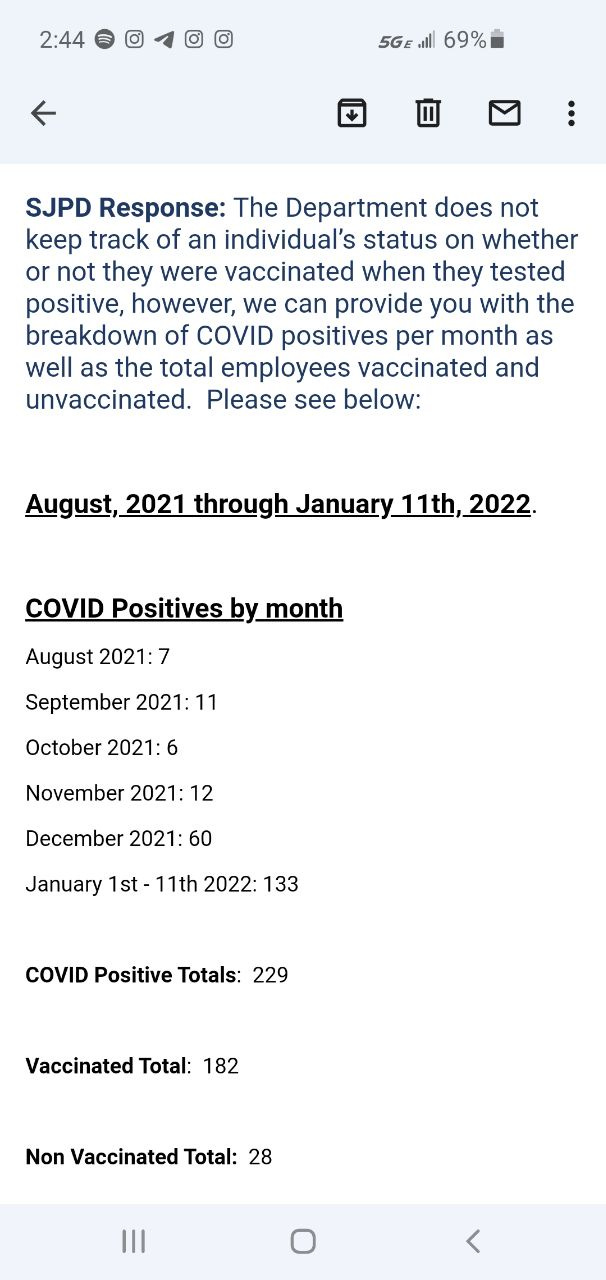Archive this email
This screenshot has width=606, height=1280.
[351, 113]
